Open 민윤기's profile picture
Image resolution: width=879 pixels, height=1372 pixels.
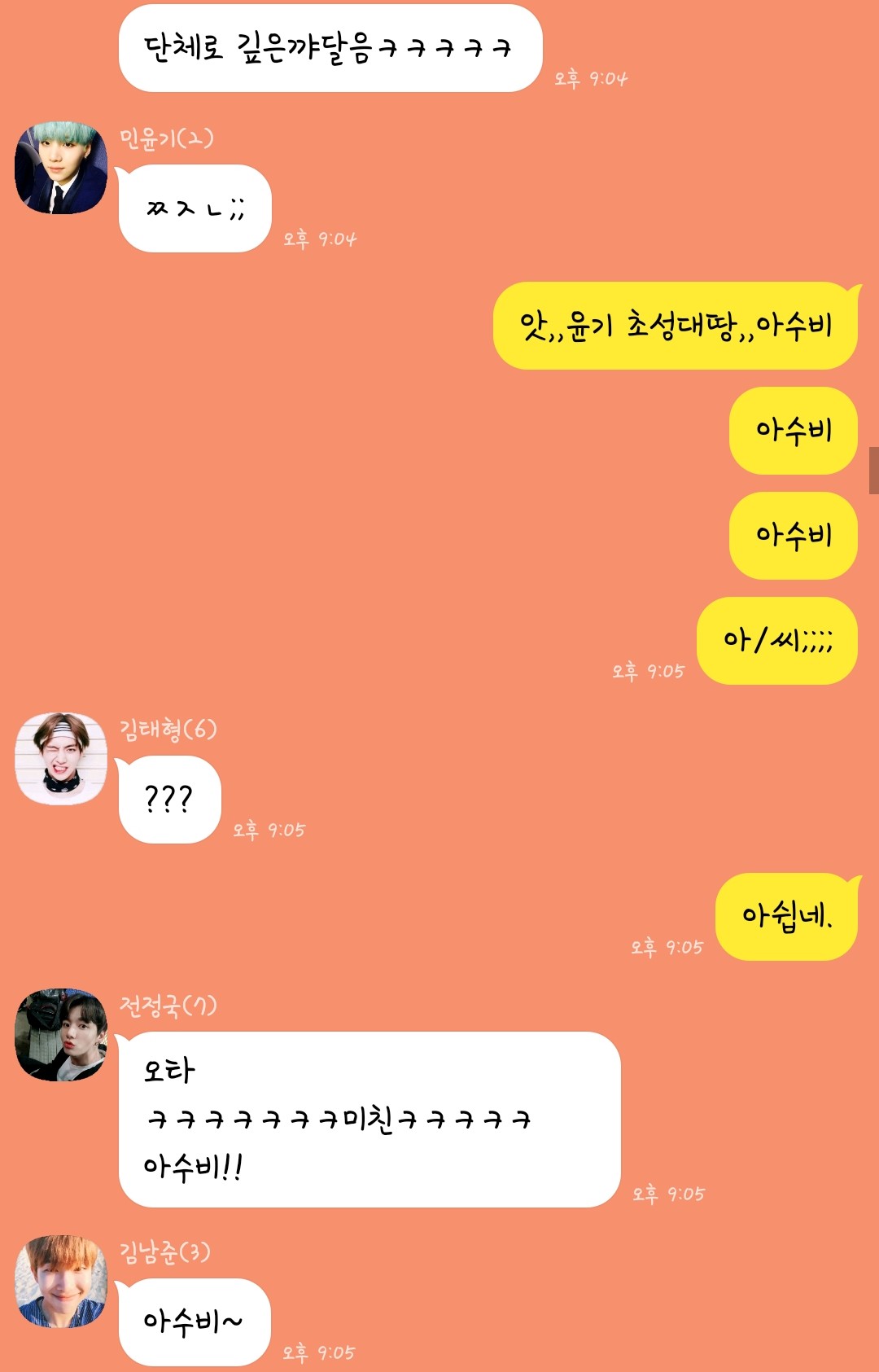point(61,168)
